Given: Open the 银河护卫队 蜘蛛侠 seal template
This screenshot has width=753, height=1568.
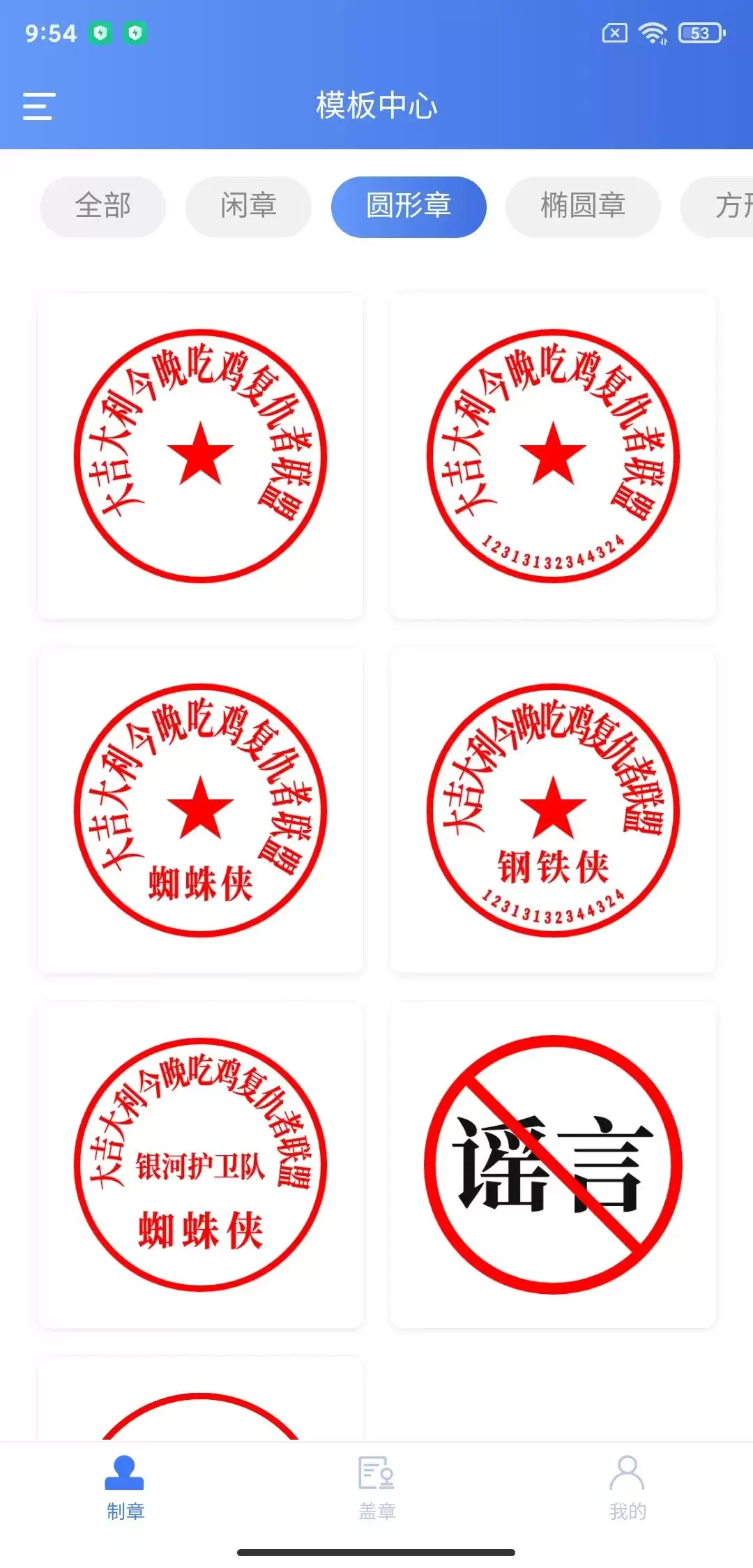Looking at the screenshot, I should point(200,1165).
